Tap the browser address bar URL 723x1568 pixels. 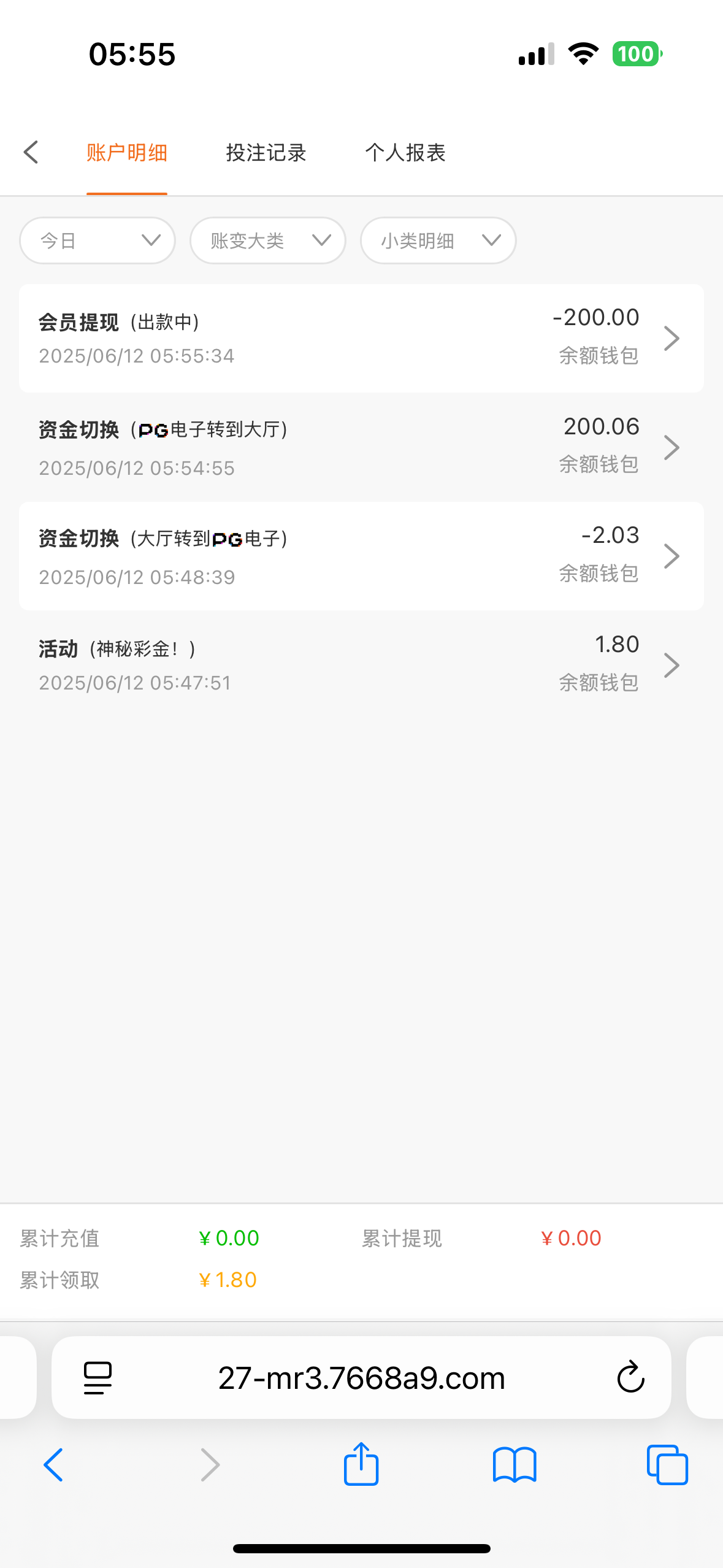pos(361,1378)
